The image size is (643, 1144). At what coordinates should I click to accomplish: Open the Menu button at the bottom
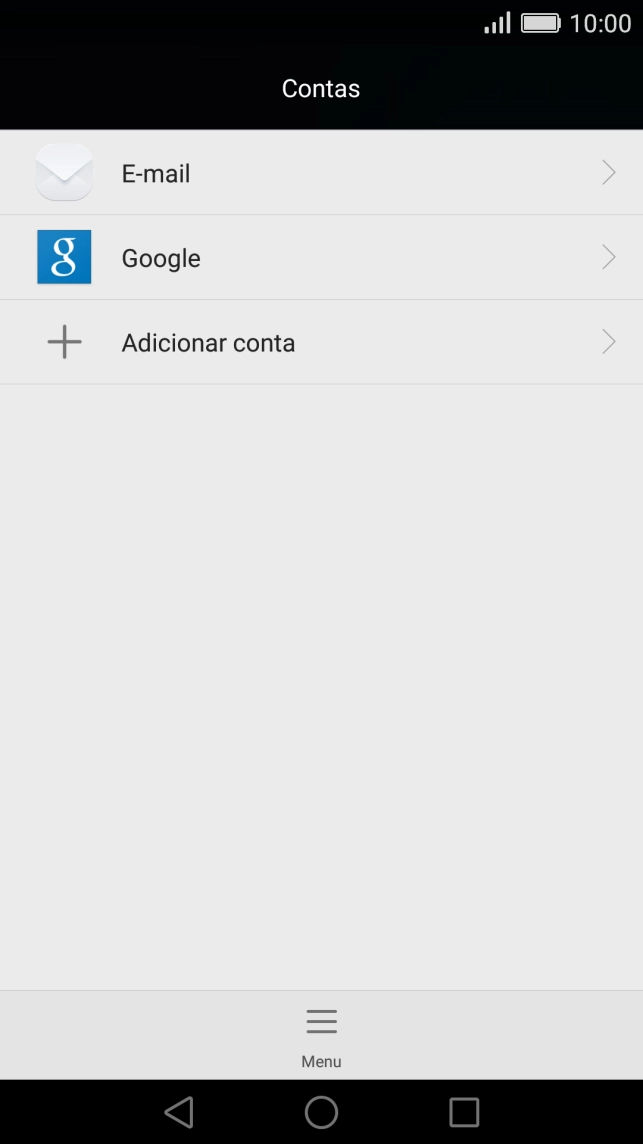[x=321, y=1035]
